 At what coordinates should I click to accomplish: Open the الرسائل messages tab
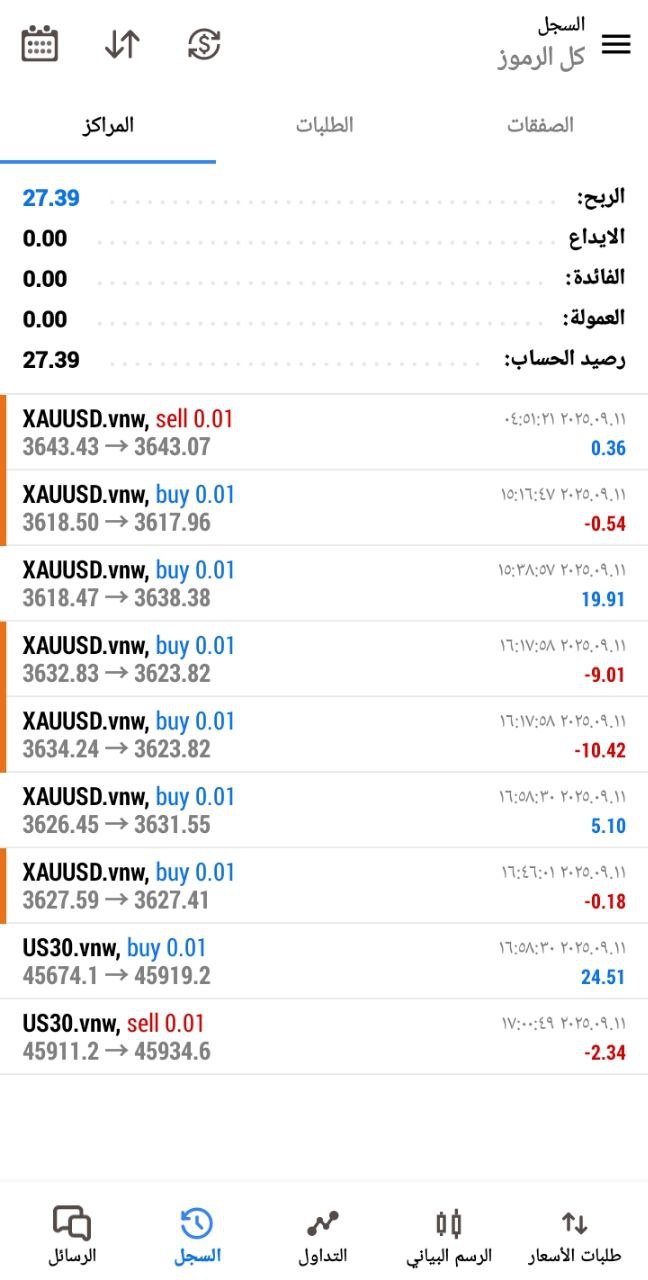pos(72,1235)
